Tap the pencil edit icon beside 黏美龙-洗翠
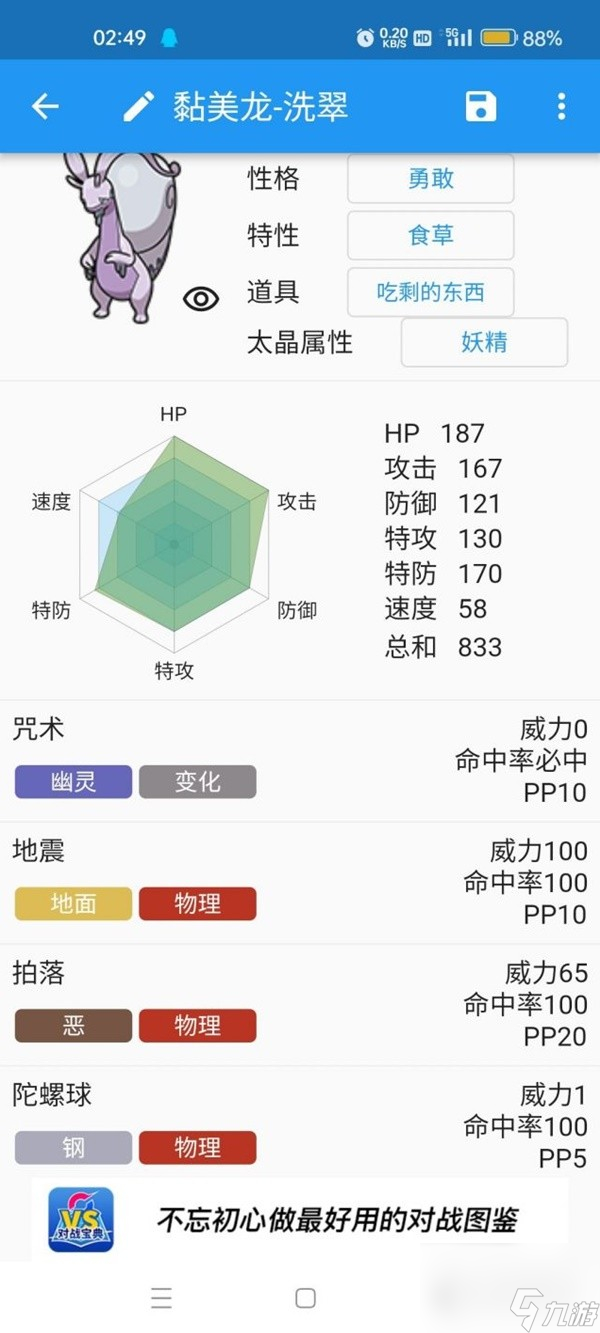The width and height of the screenshot is (600, 1333). click(139, 107)
